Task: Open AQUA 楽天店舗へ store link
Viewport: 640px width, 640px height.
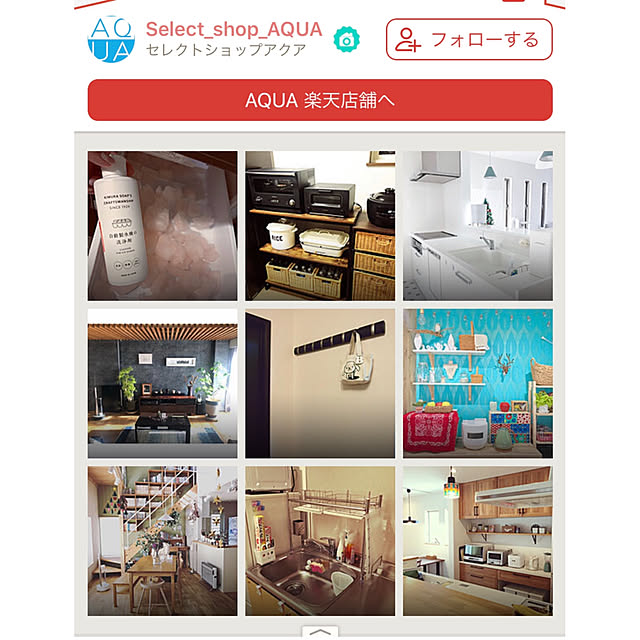Action: click(x=320, y=101)
